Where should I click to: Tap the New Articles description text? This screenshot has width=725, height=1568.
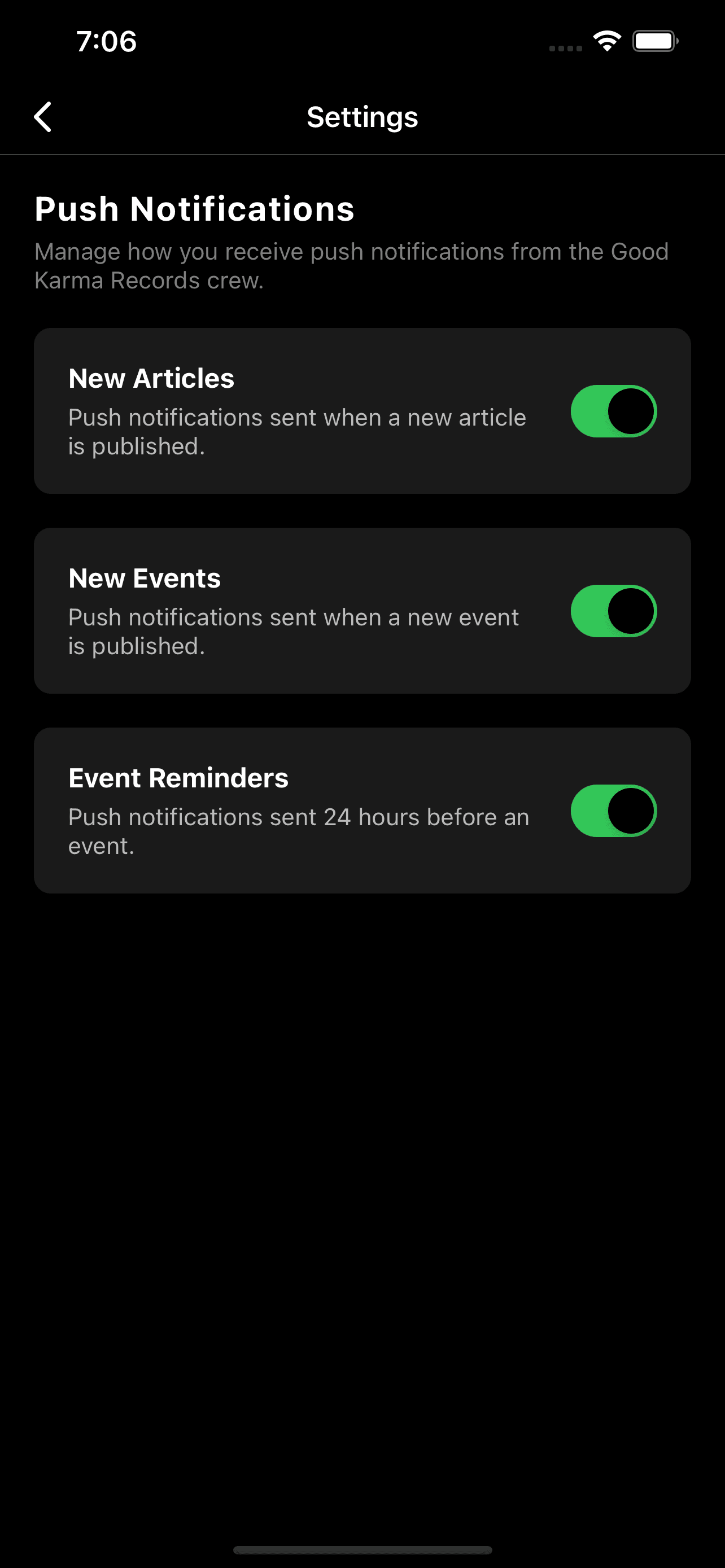296,432
